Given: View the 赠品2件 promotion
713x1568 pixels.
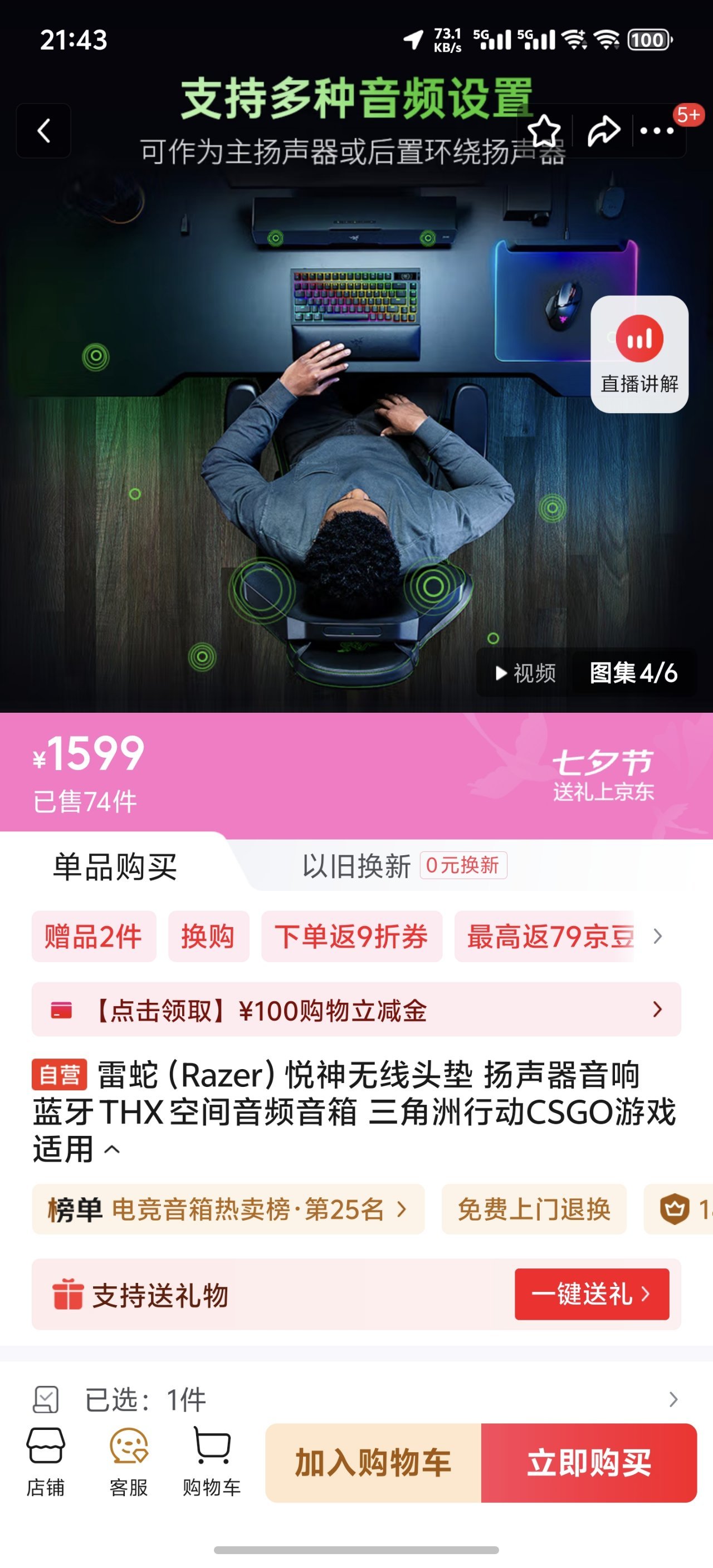Looking at the screenshot, I should click(93, 936).
